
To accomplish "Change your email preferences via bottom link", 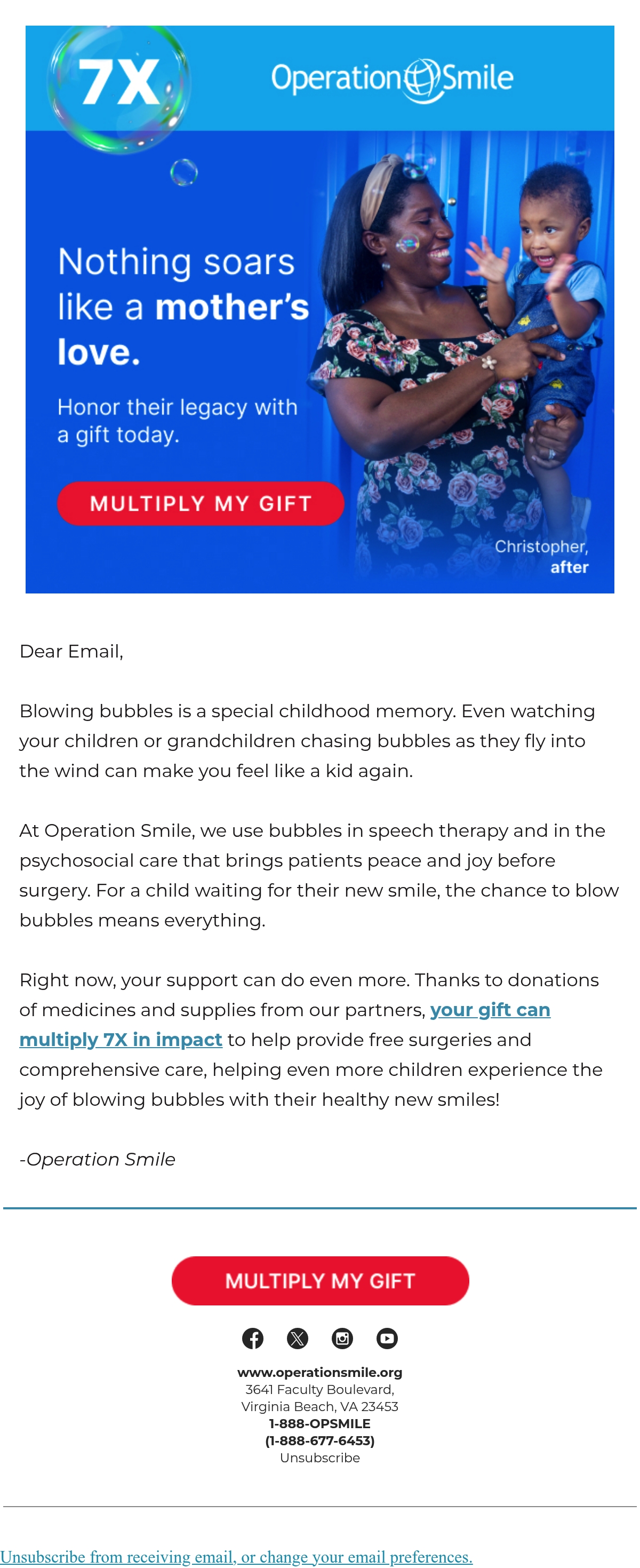I will [x=236, y=1556].
